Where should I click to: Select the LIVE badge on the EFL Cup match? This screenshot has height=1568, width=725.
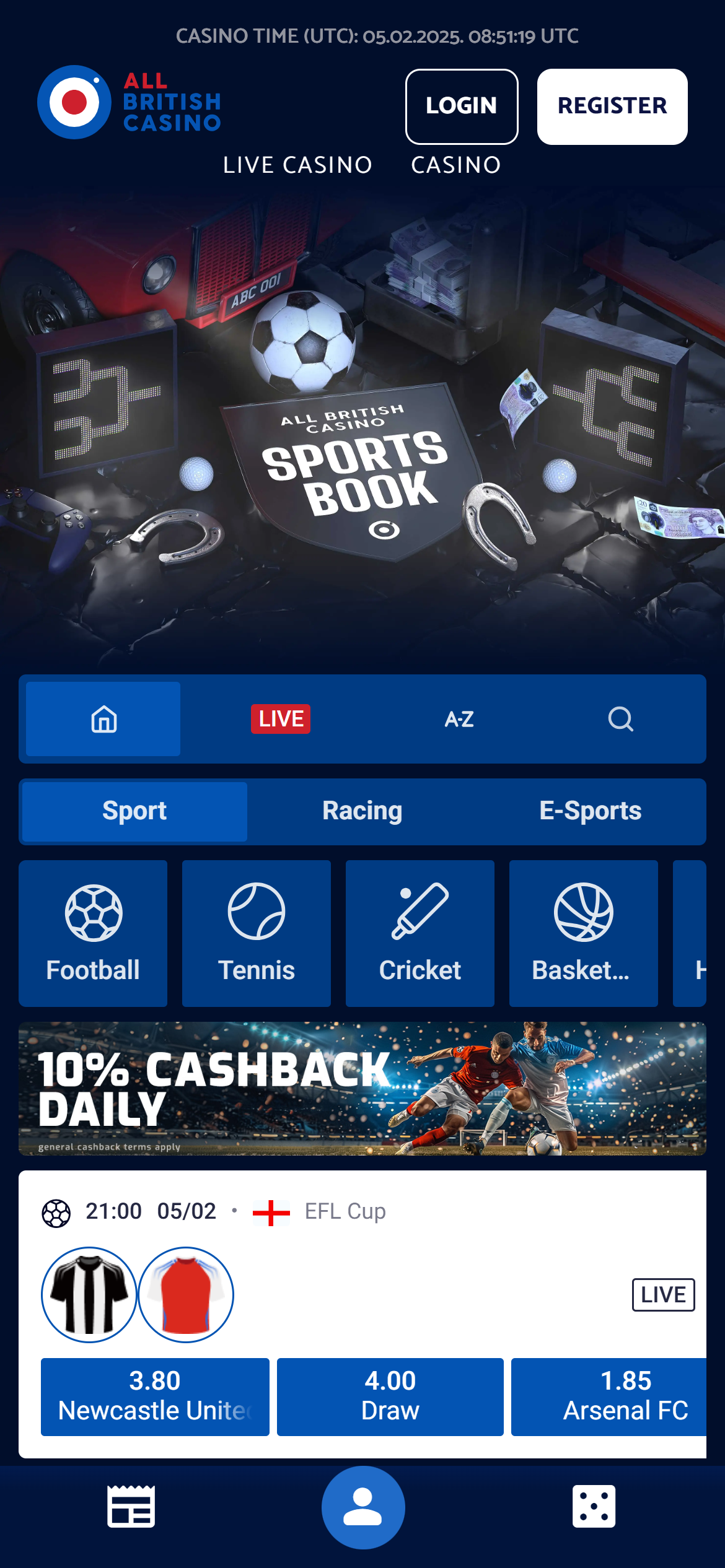click(x=663, y=1294)
